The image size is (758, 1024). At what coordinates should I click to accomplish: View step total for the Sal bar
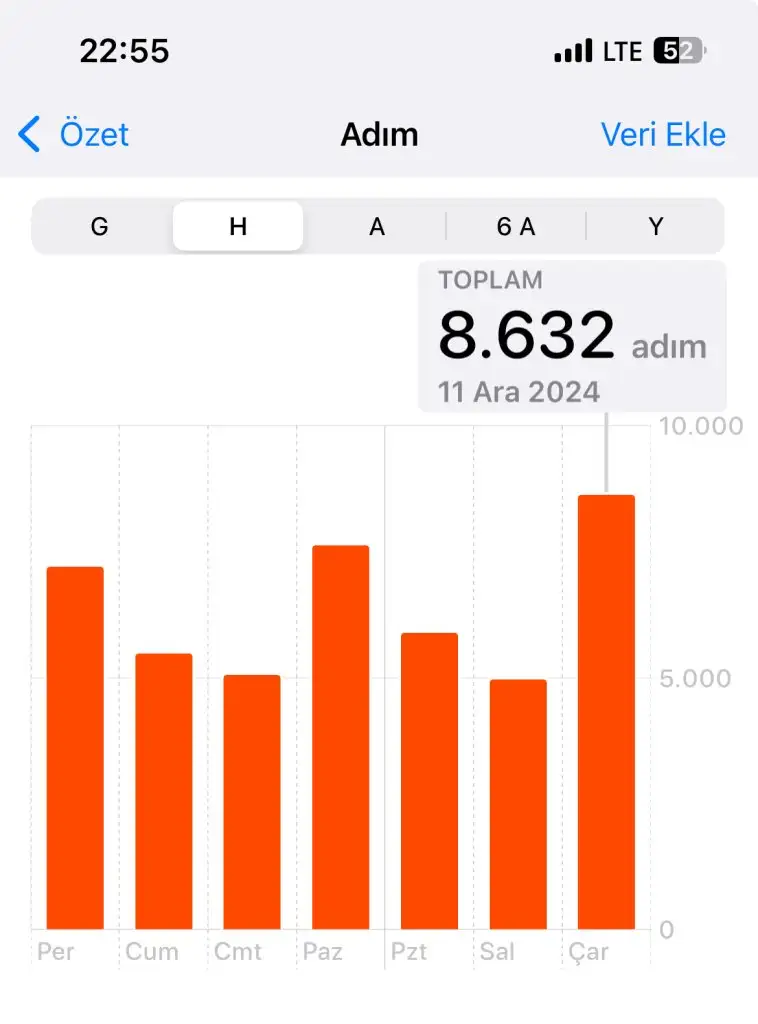pyautogui.click(x=518, y=804)
